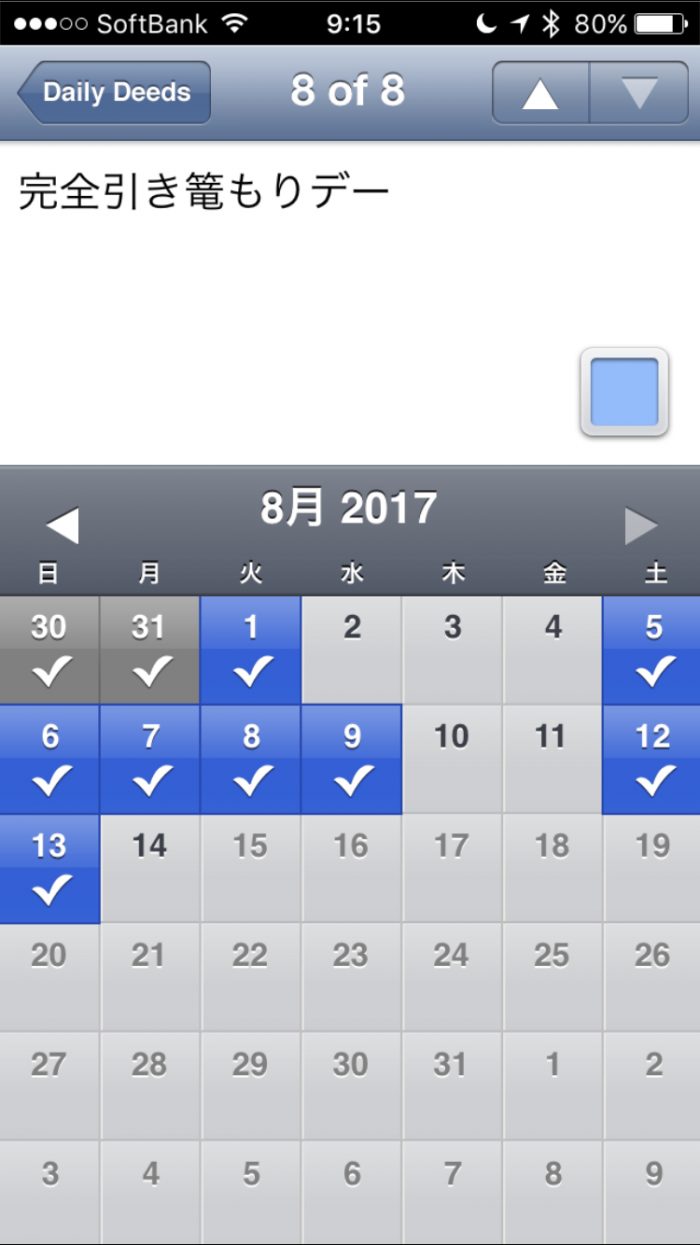The image size is (700, 1245).
Task: Uncheck August 12 in the calendar
Action: [652, 759]
